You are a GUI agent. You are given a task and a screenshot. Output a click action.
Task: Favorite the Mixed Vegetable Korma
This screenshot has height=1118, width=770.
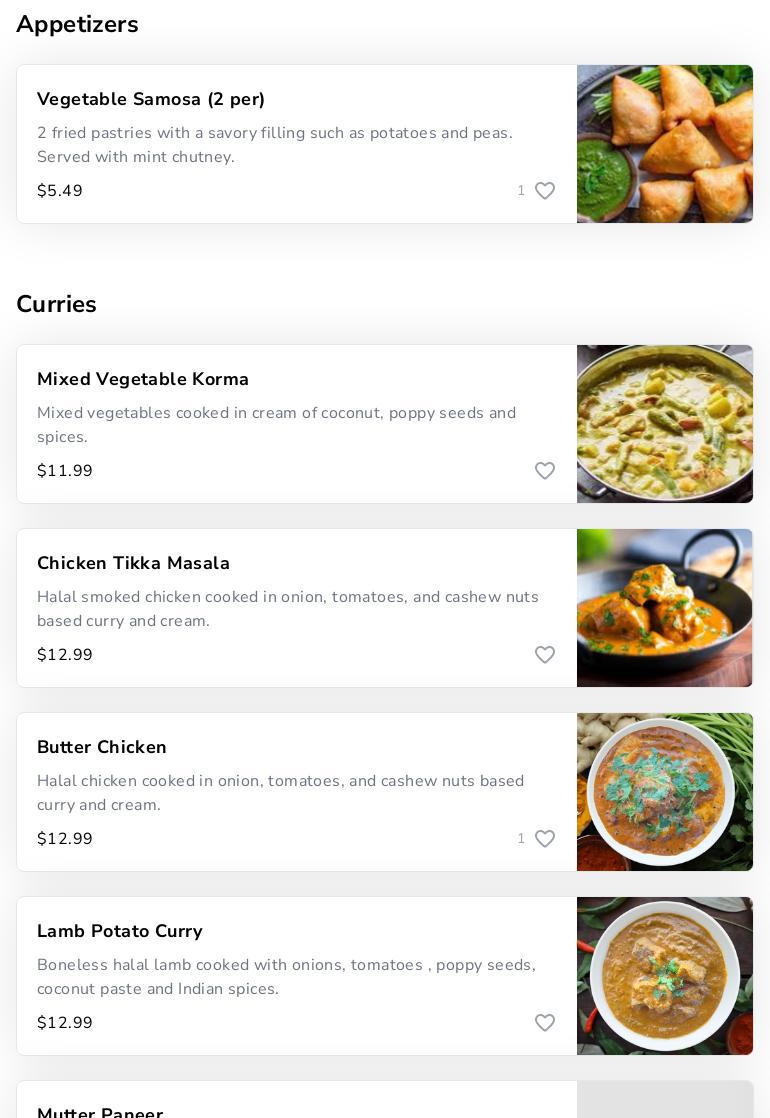click(x=545, y=471)
